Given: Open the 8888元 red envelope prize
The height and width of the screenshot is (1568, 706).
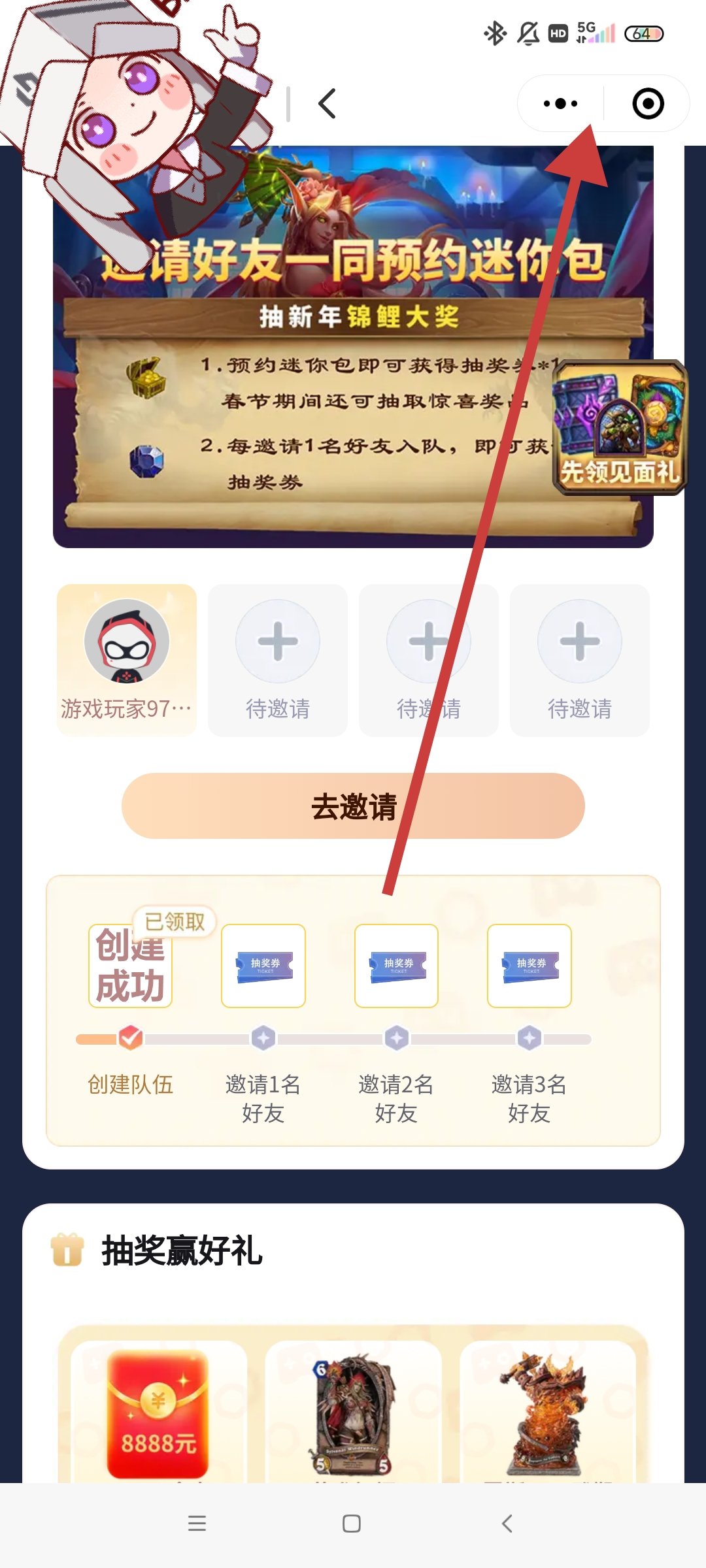Looking at the screenshot, I should pos(158,1411).
